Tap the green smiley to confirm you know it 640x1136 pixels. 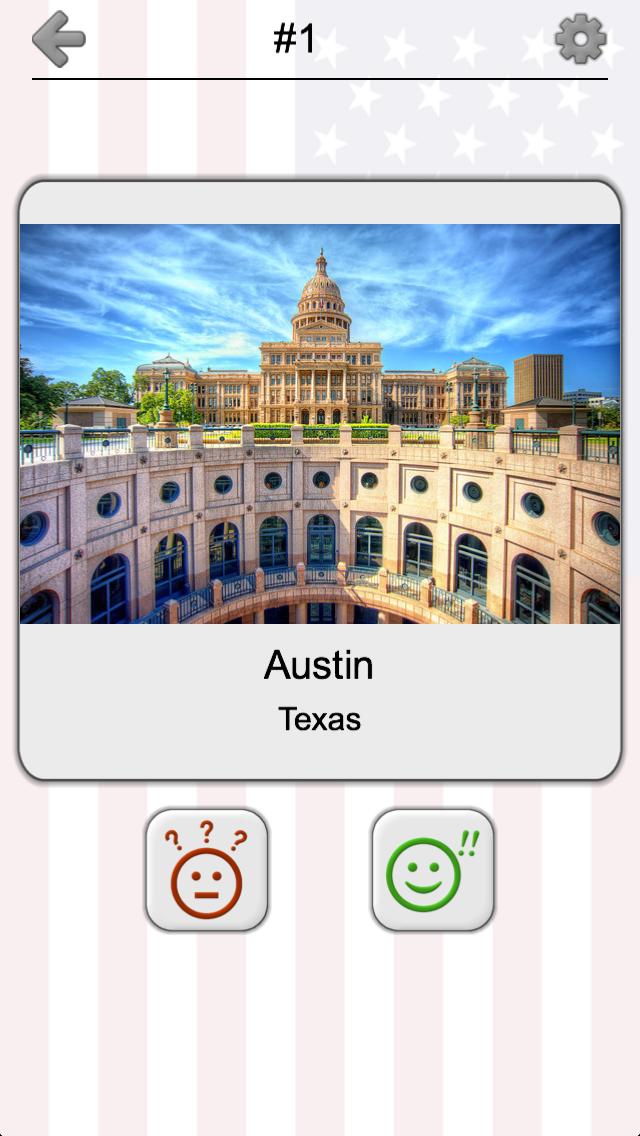tap(433, 870)
